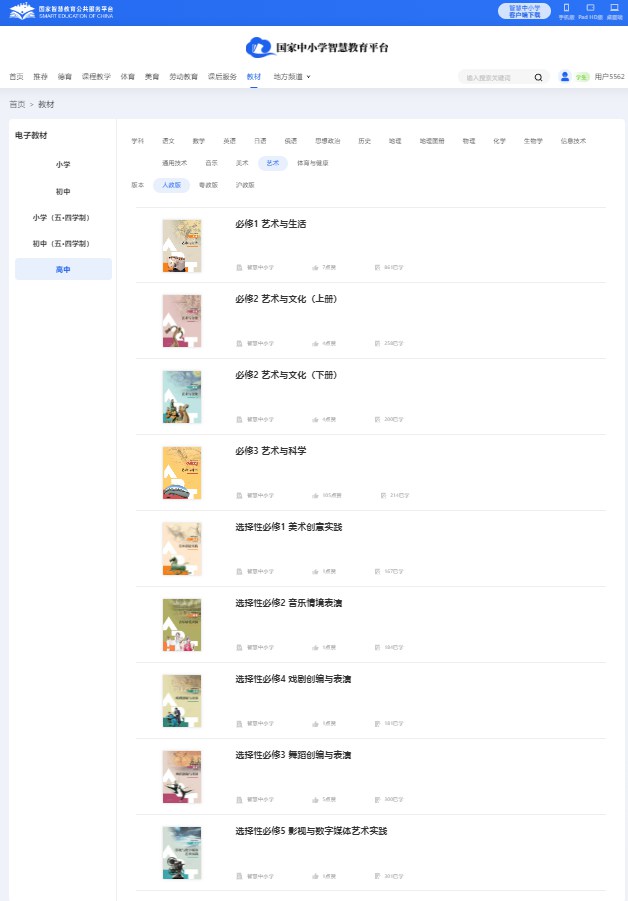Choose 初中（五·四学制） in the sidebar
This screenshot has height=901, width=628.
(x=63, y=243)
